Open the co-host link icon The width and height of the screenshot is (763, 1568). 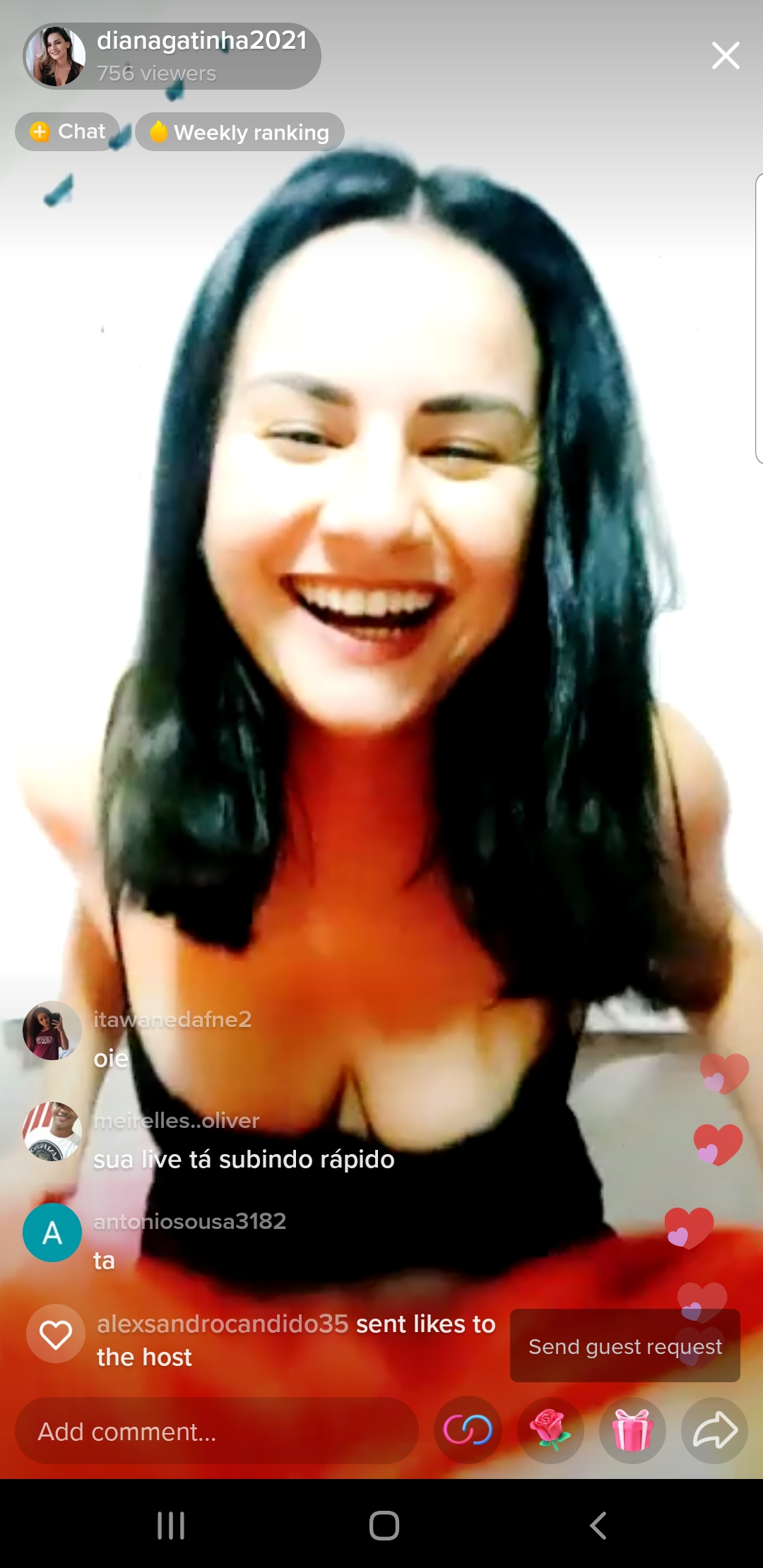tap(468, 1431)
